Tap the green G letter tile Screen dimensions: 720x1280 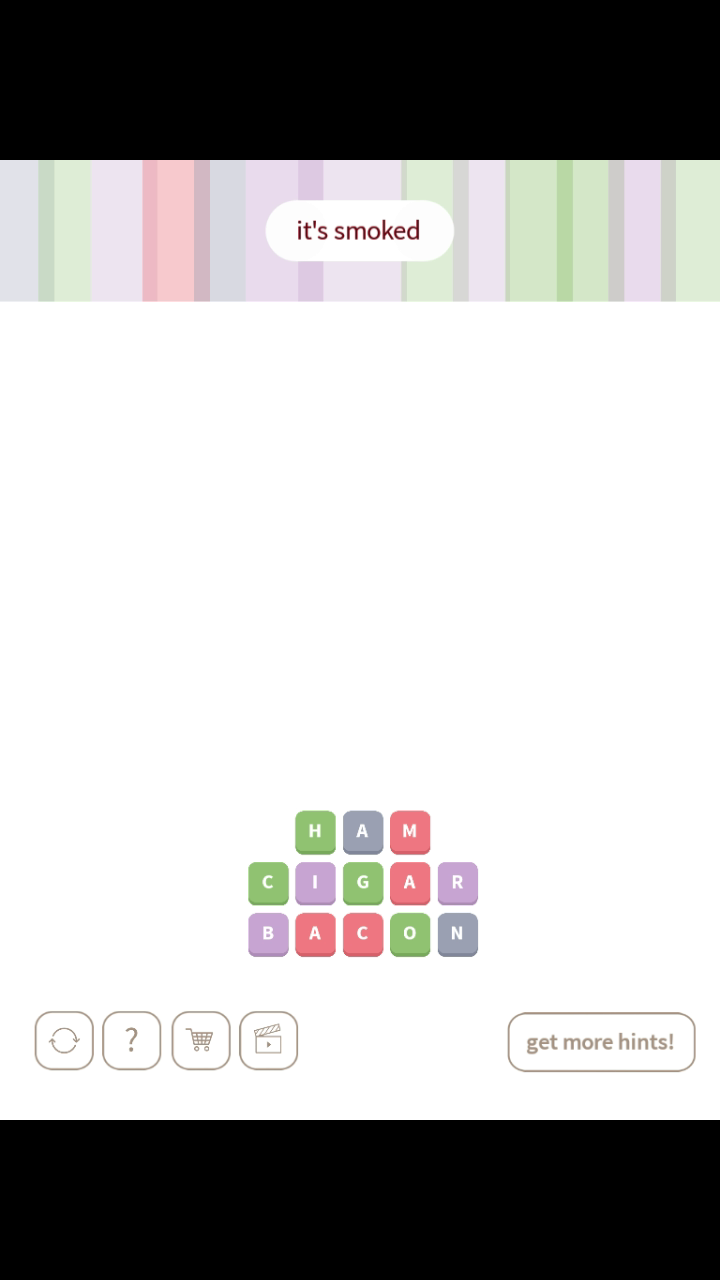point(363,882)
